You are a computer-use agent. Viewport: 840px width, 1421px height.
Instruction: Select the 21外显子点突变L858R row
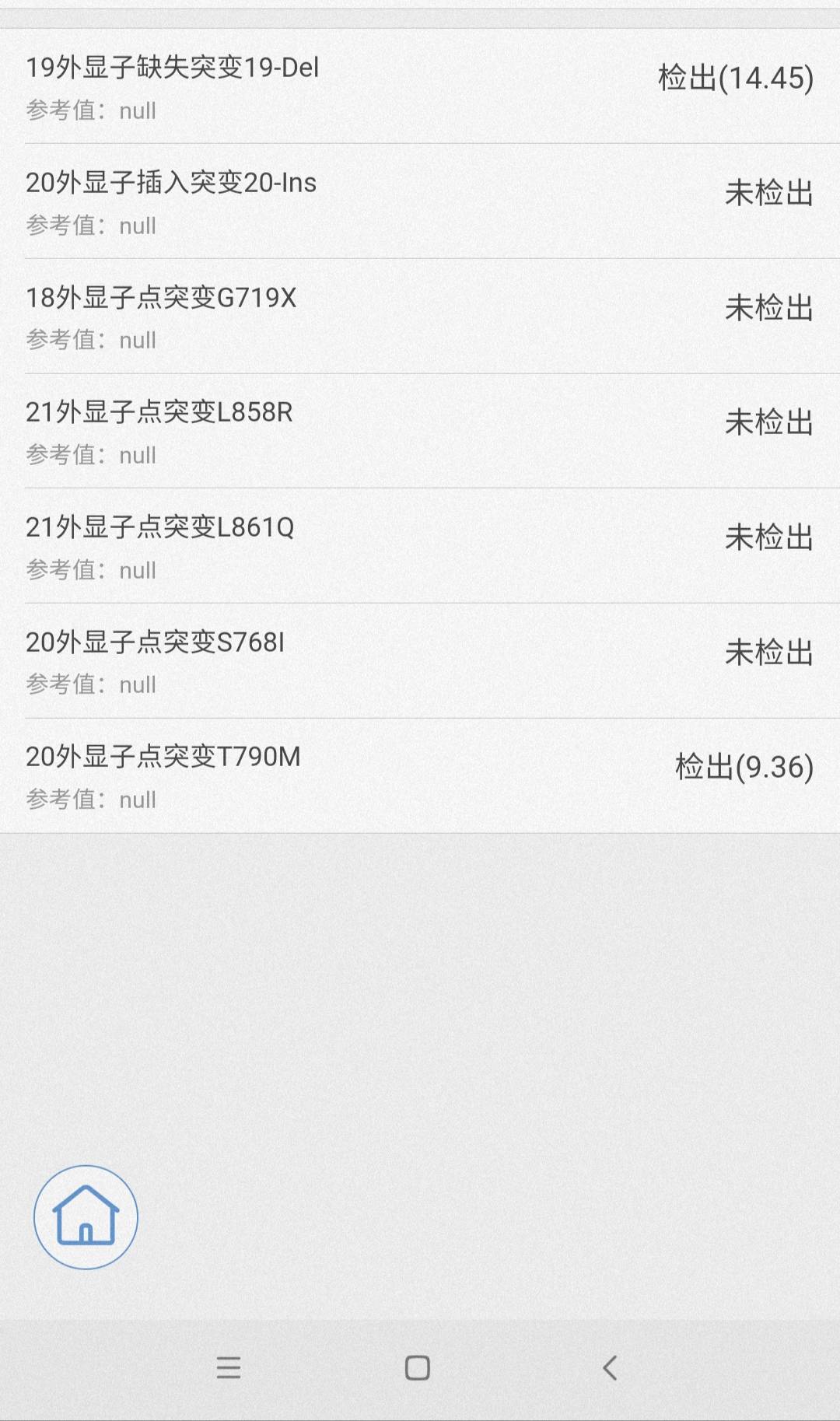click(x=160, y=414)
